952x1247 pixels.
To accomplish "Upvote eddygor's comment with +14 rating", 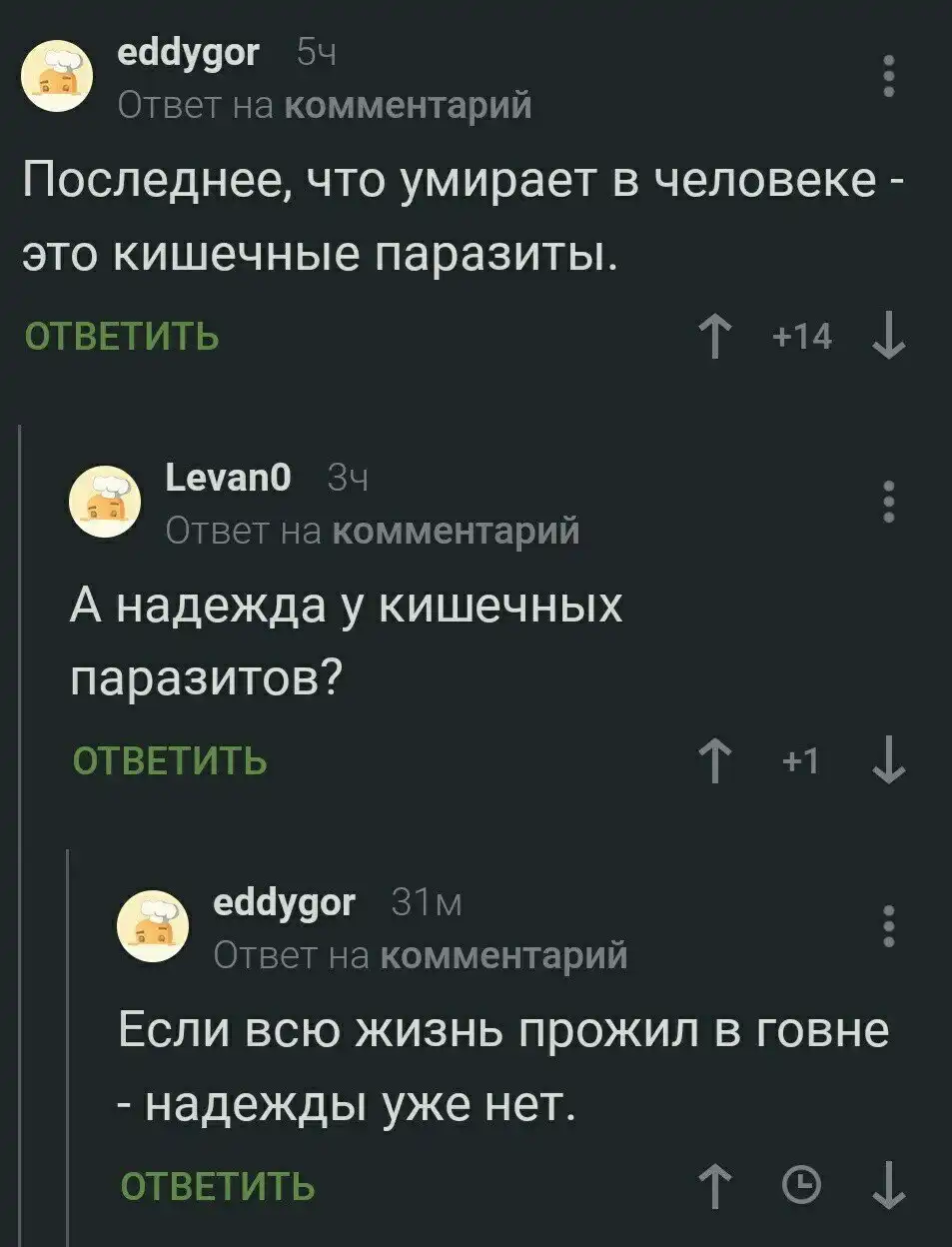I will [x=713, y=337].
